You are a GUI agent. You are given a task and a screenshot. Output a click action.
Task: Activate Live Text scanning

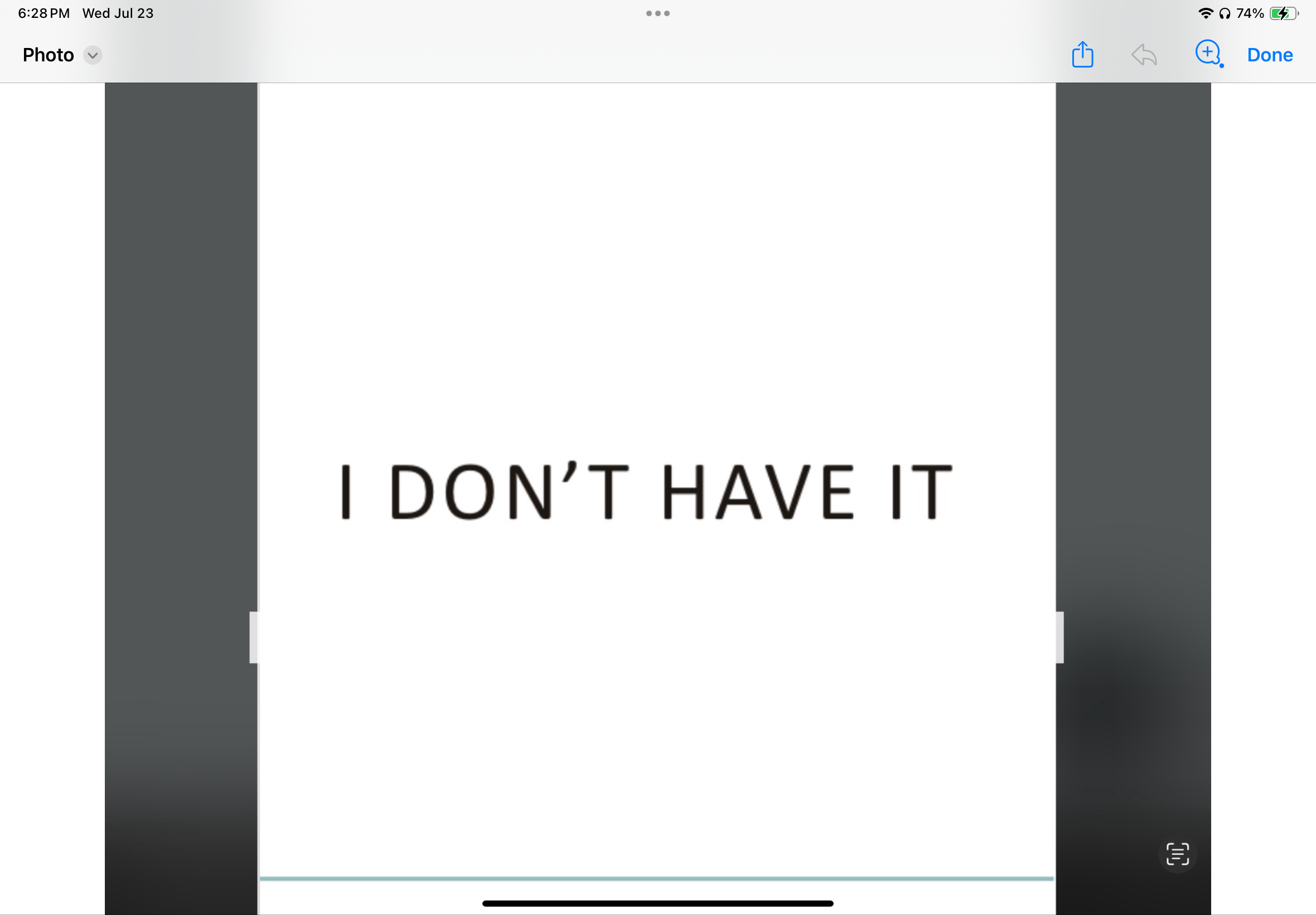(1177, 854)
